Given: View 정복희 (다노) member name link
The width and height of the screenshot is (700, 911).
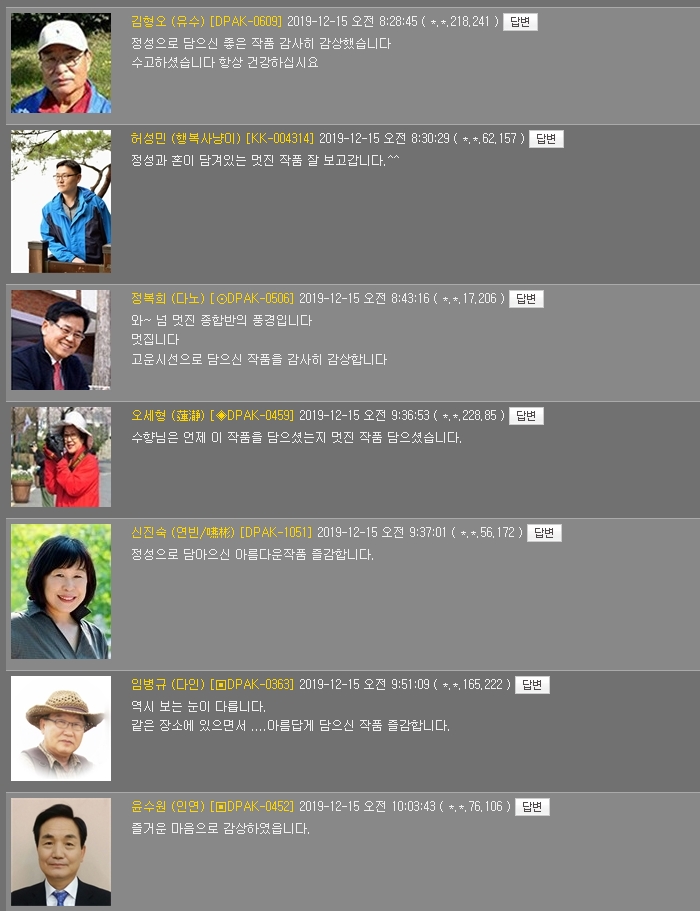Looking at the screenshot, I should 167,299.
